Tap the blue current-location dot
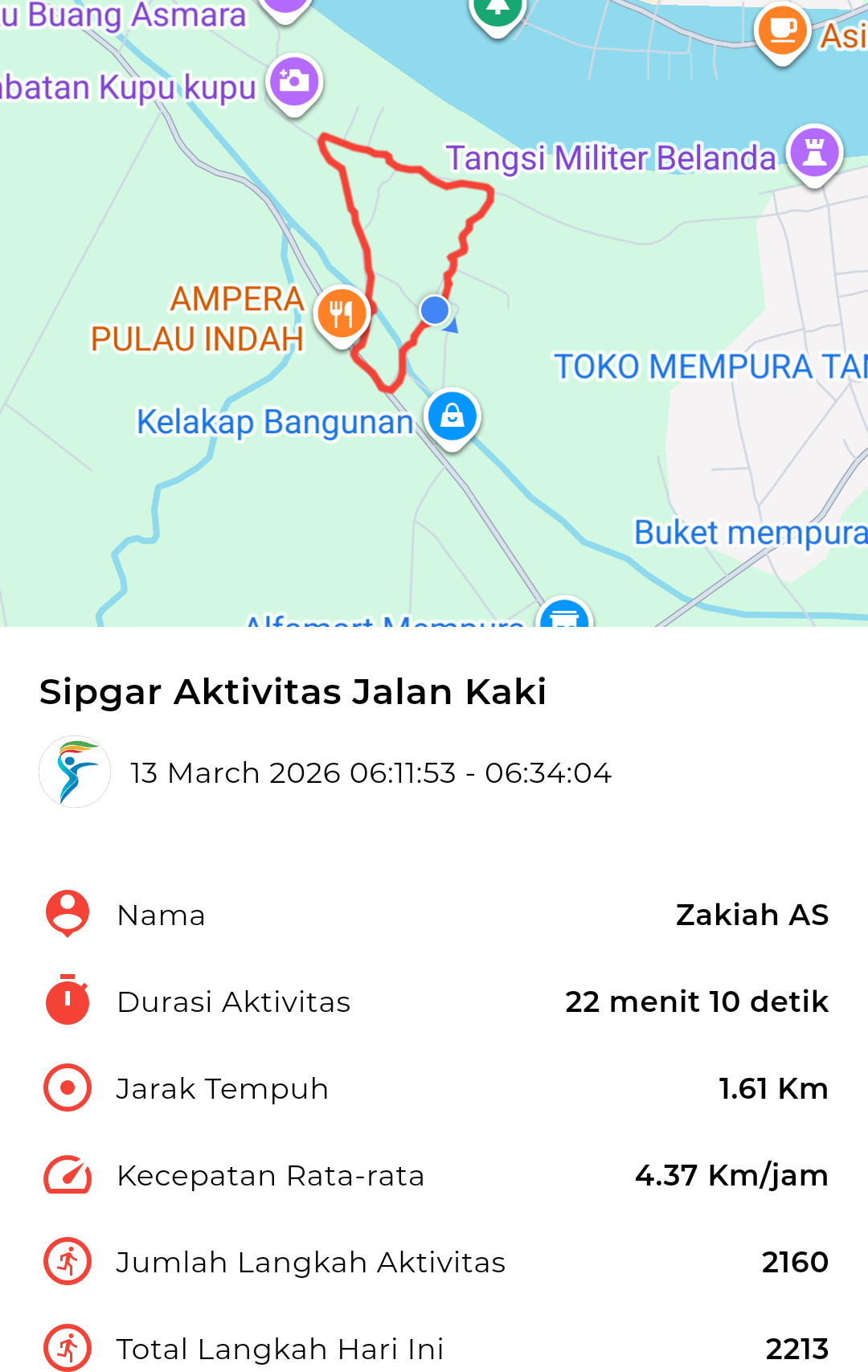The image size is (868, 1372). tap(435, 309)
